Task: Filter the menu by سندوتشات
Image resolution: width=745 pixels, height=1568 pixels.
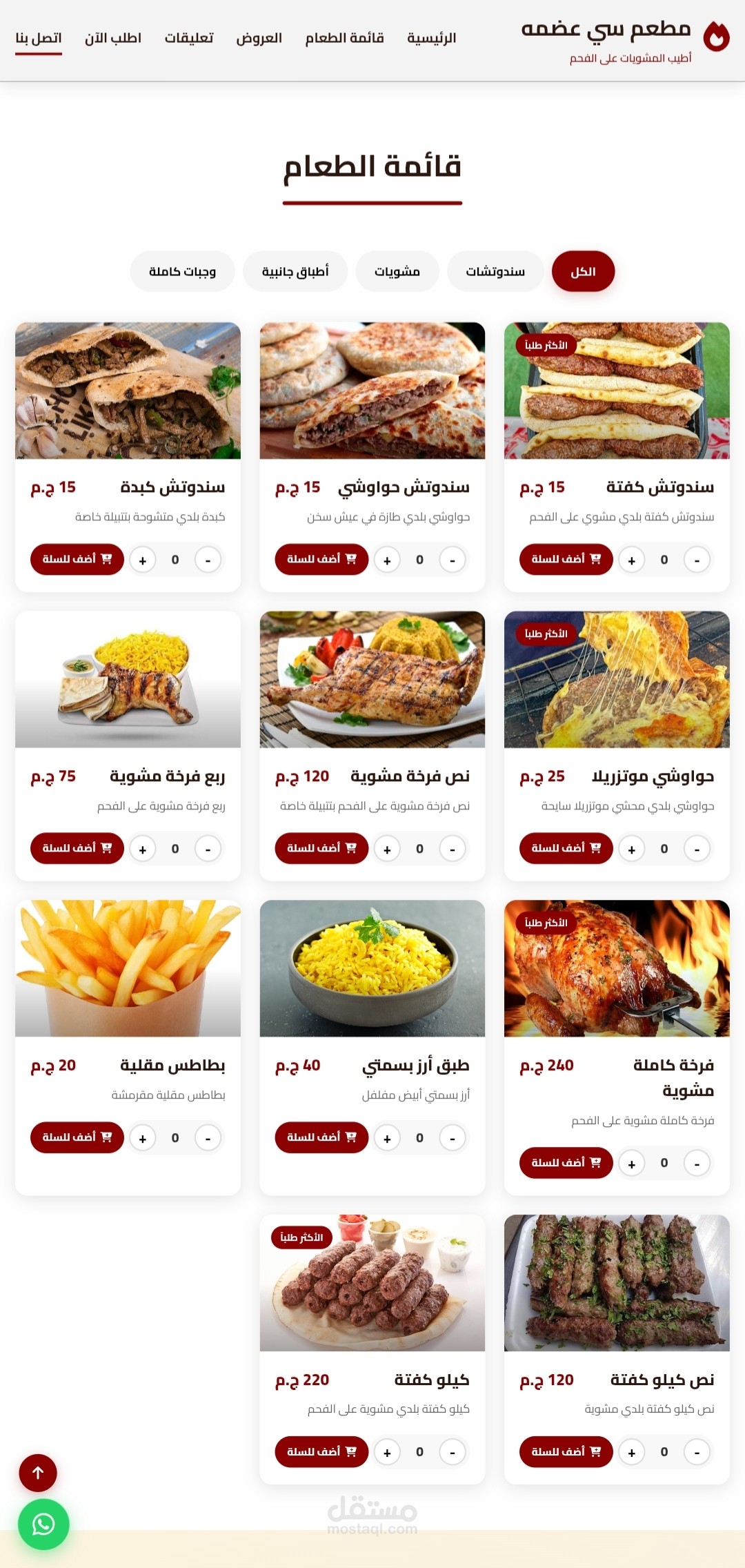Action: [495, 271]
